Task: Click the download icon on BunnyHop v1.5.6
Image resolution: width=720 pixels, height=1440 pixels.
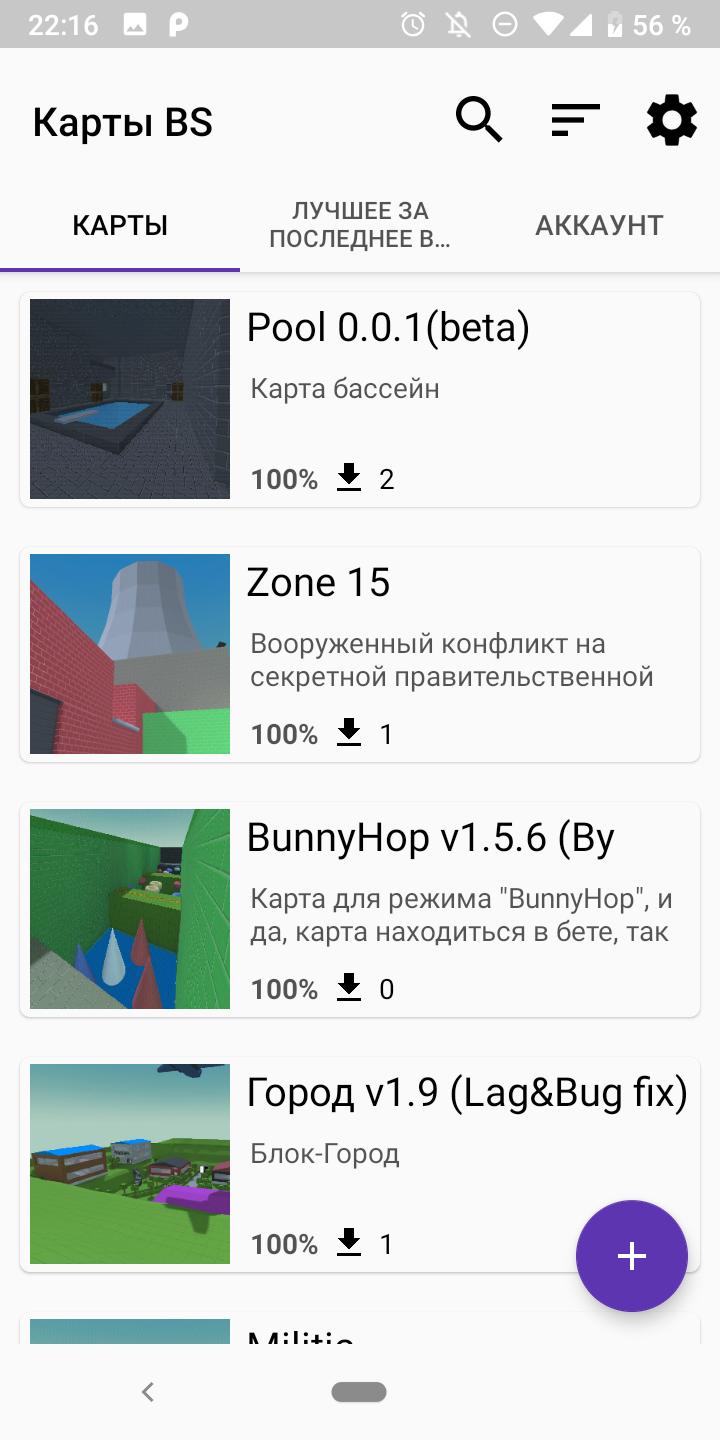Action: [x=349, y=988]
